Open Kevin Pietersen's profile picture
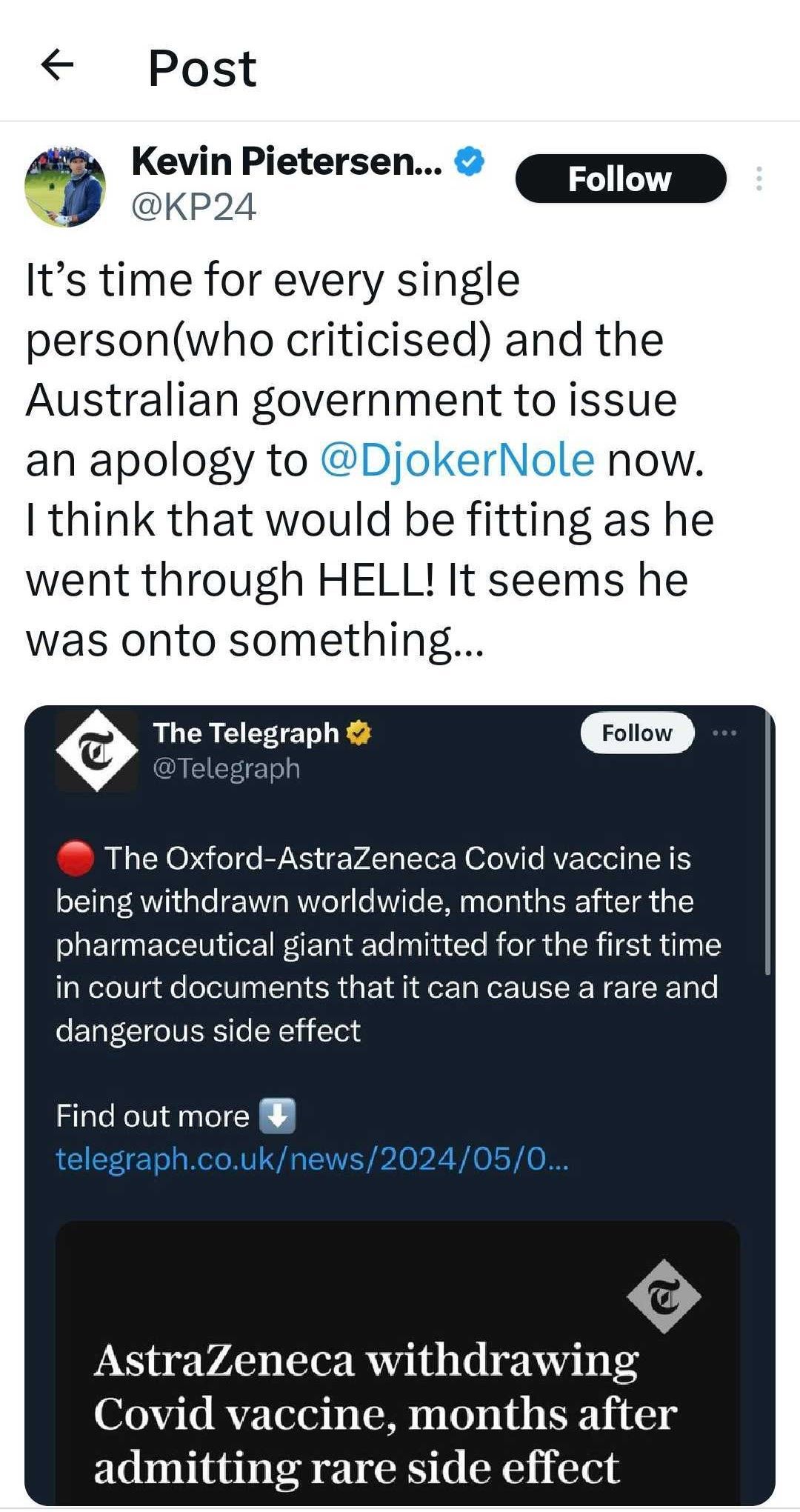 [x=65, y=186]
